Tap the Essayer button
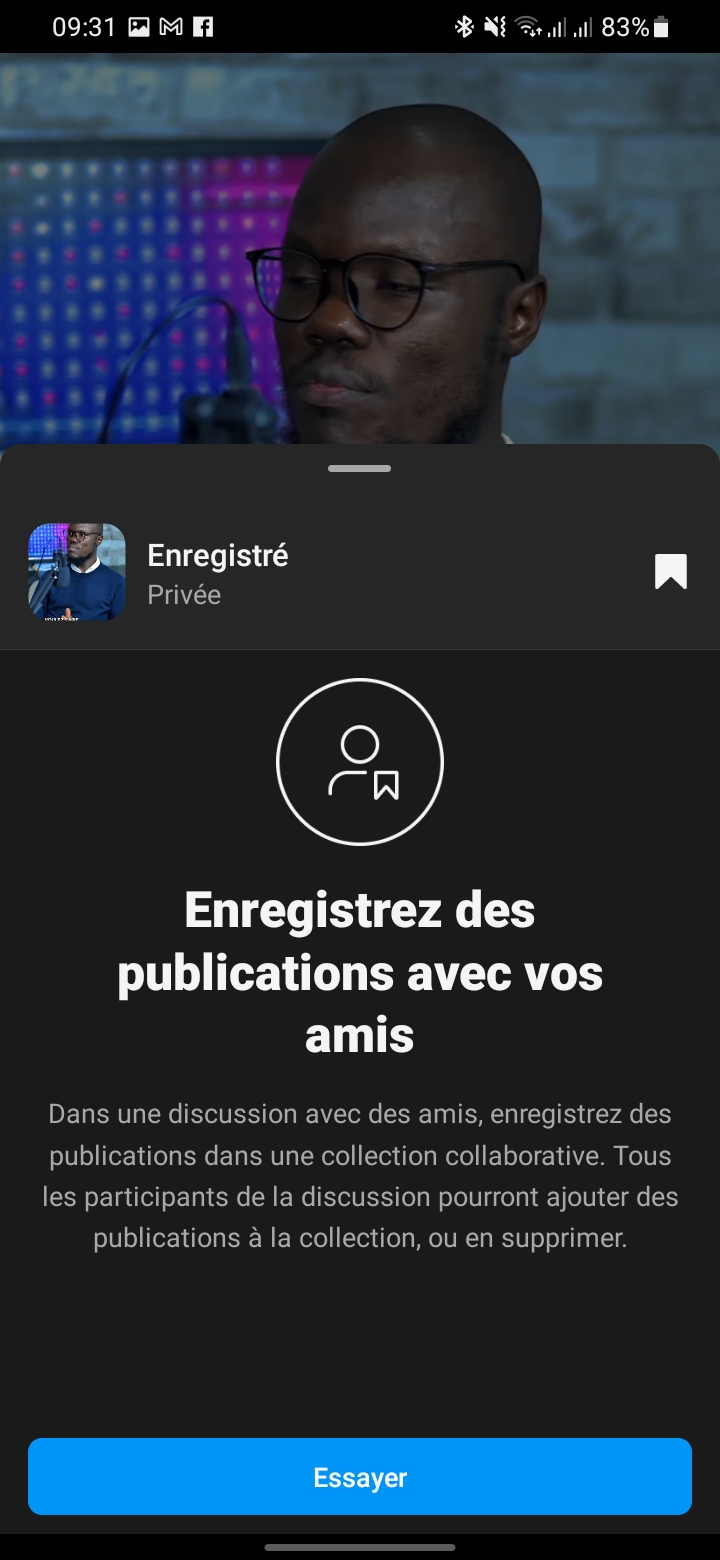The width and height of the screenshot is (720, 1560). [360, 1477]
